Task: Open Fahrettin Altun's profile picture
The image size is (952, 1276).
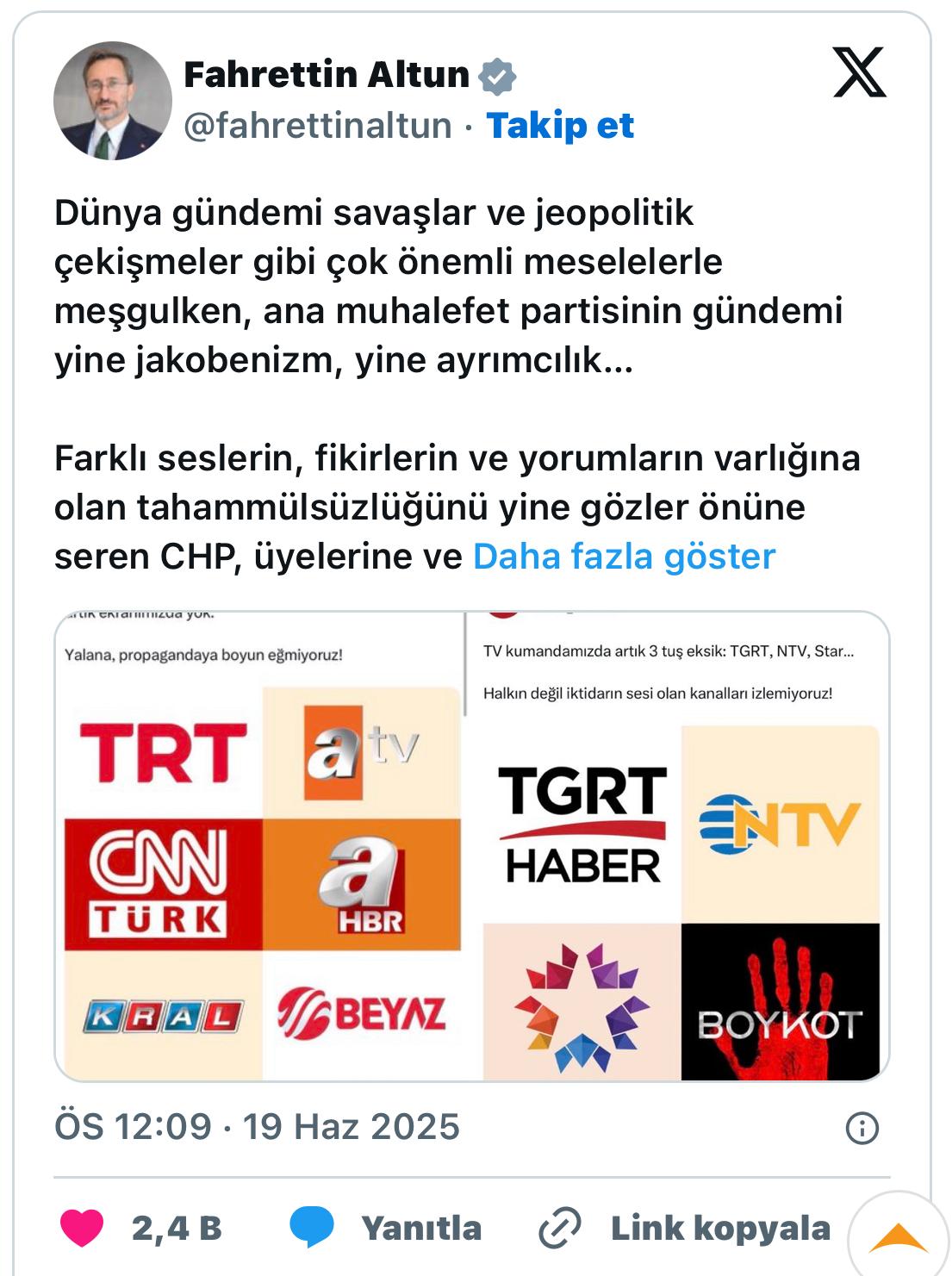Action: [112, 101]
